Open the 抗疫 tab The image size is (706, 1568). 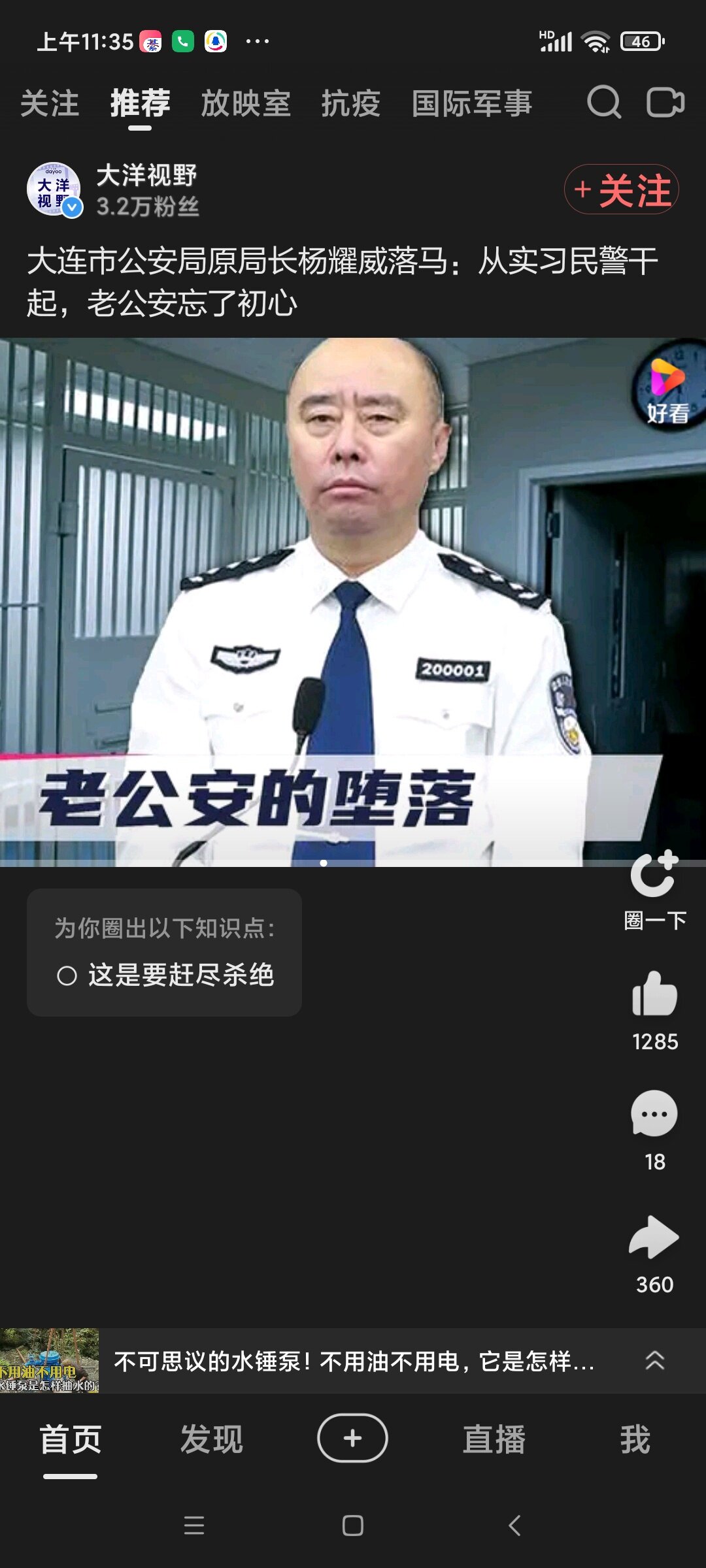pos(350,103)
